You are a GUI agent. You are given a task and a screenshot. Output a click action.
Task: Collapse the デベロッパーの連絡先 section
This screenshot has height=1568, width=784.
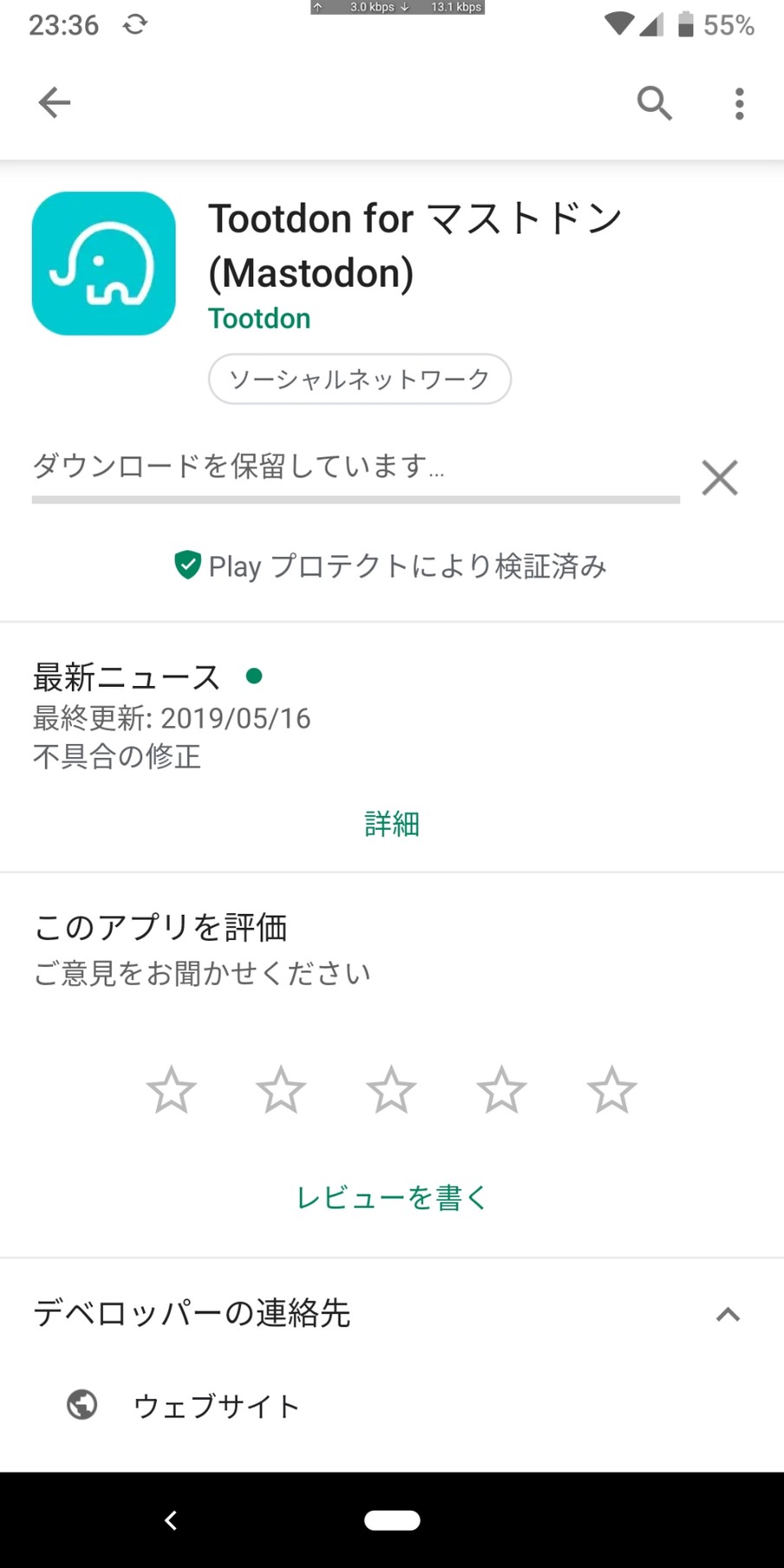[x=728, y=1314]
